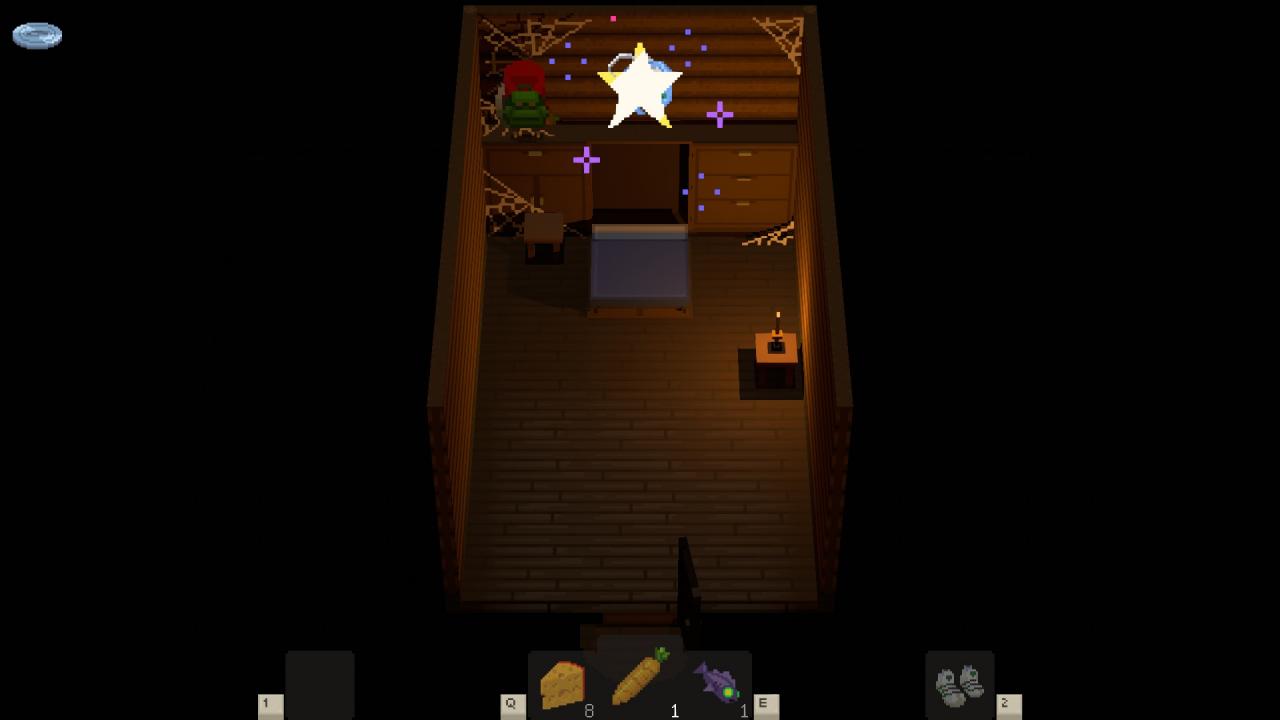Select the purple fish item
This screenshot has height=720, width=1280.
click(x=717, y=683)
